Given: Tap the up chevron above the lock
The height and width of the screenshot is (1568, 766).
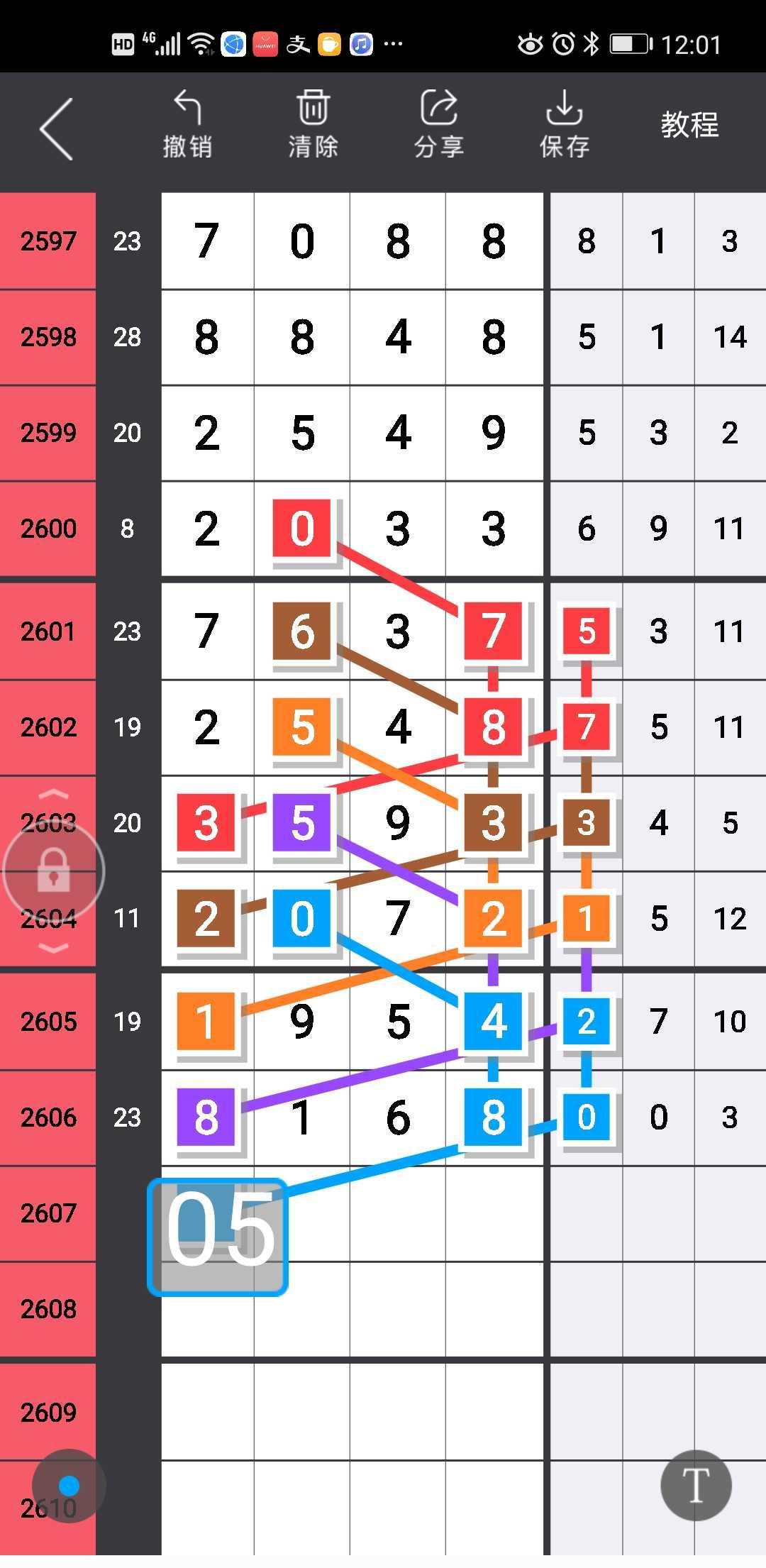Looking at the screenshot, I should point(54,795).
